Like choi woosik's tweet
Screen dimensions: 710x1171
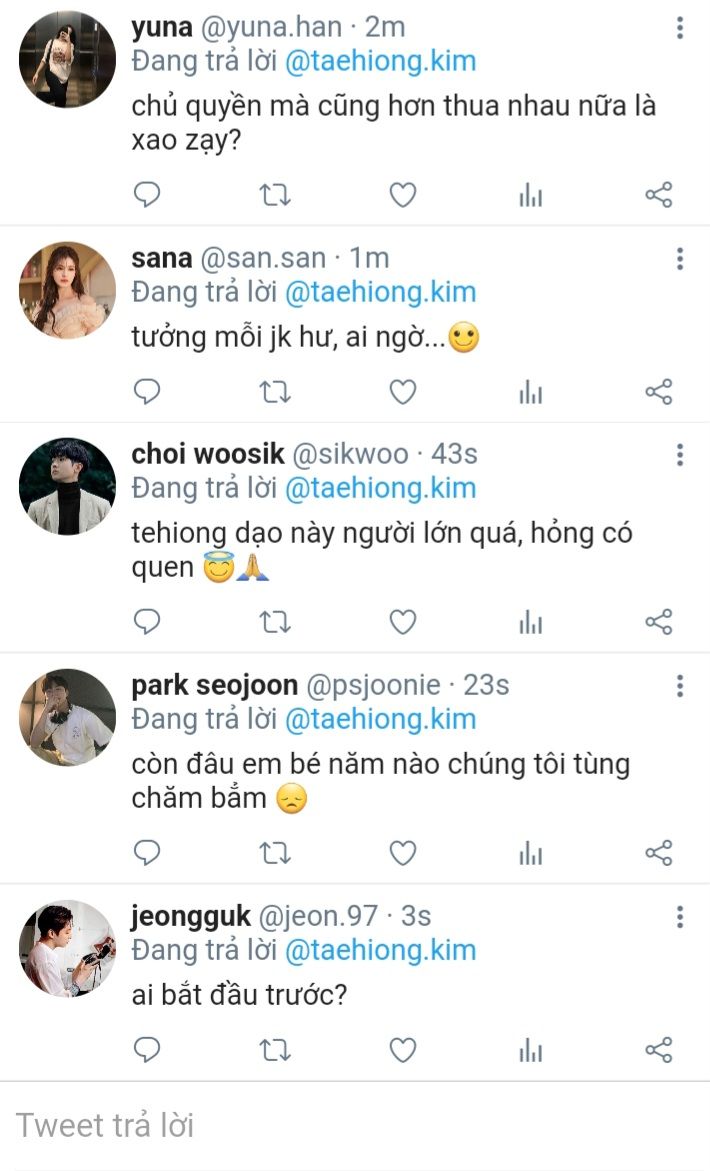402,623
